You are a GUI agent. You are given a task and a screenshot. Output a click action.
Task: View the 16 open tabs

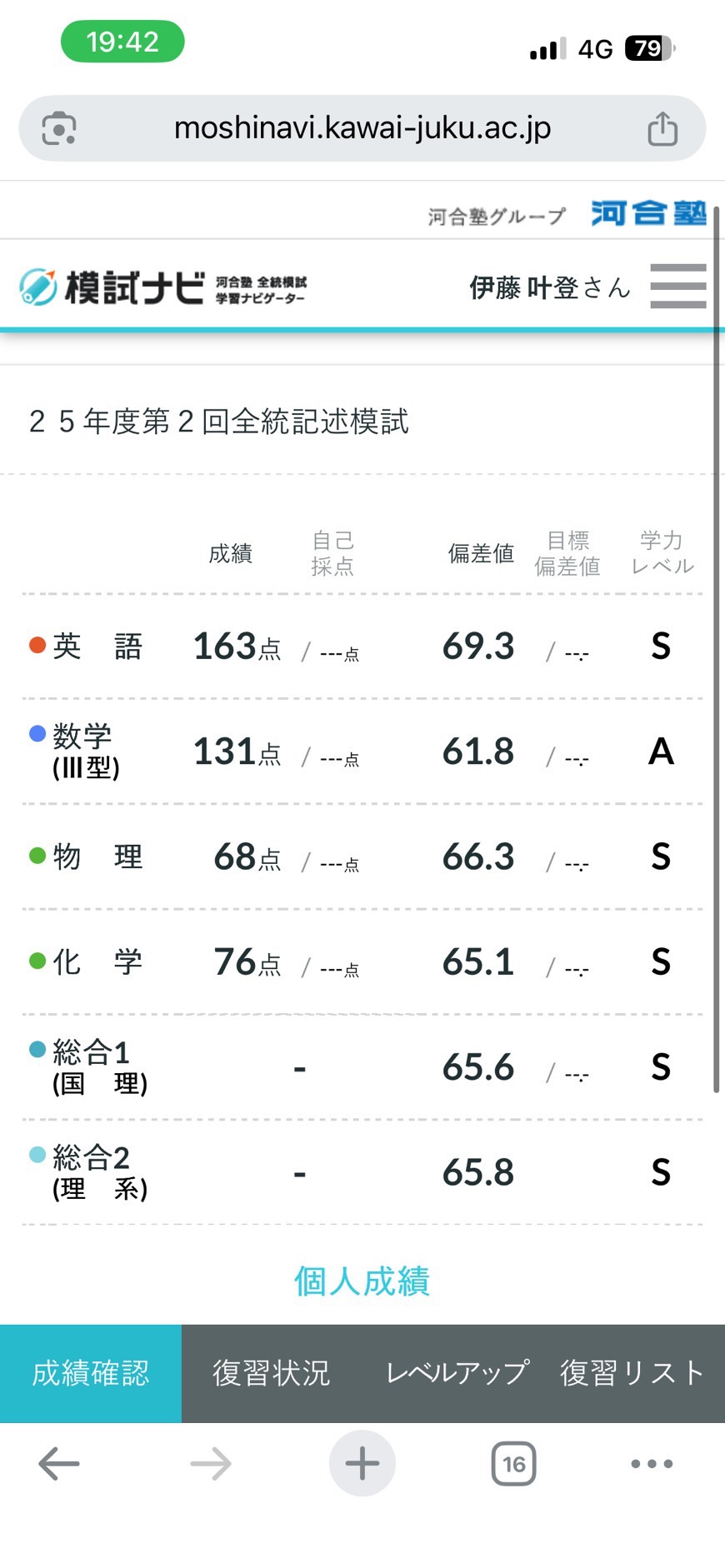(513, 1464)
